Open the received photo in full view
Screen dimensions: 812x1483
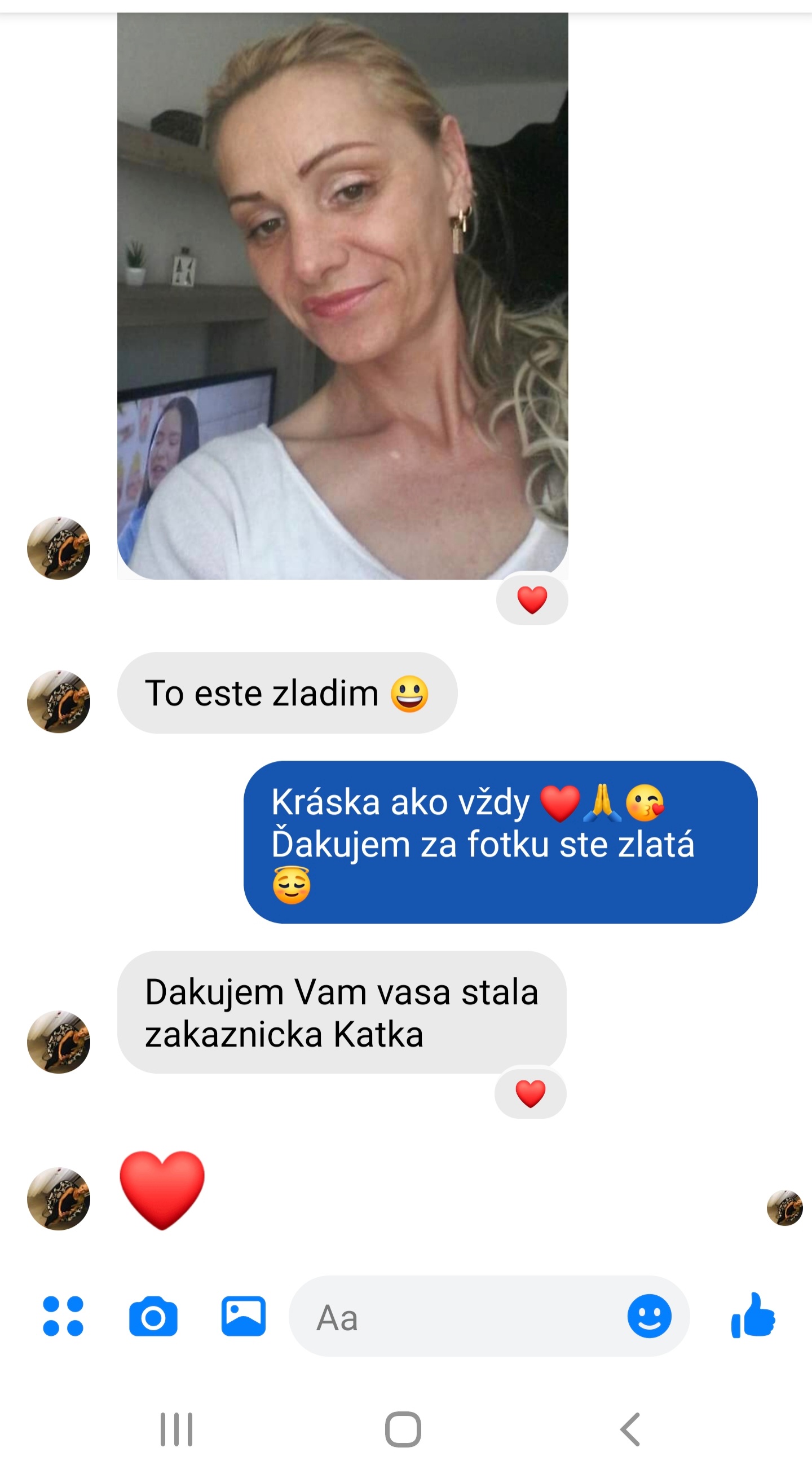coord(343,296)
